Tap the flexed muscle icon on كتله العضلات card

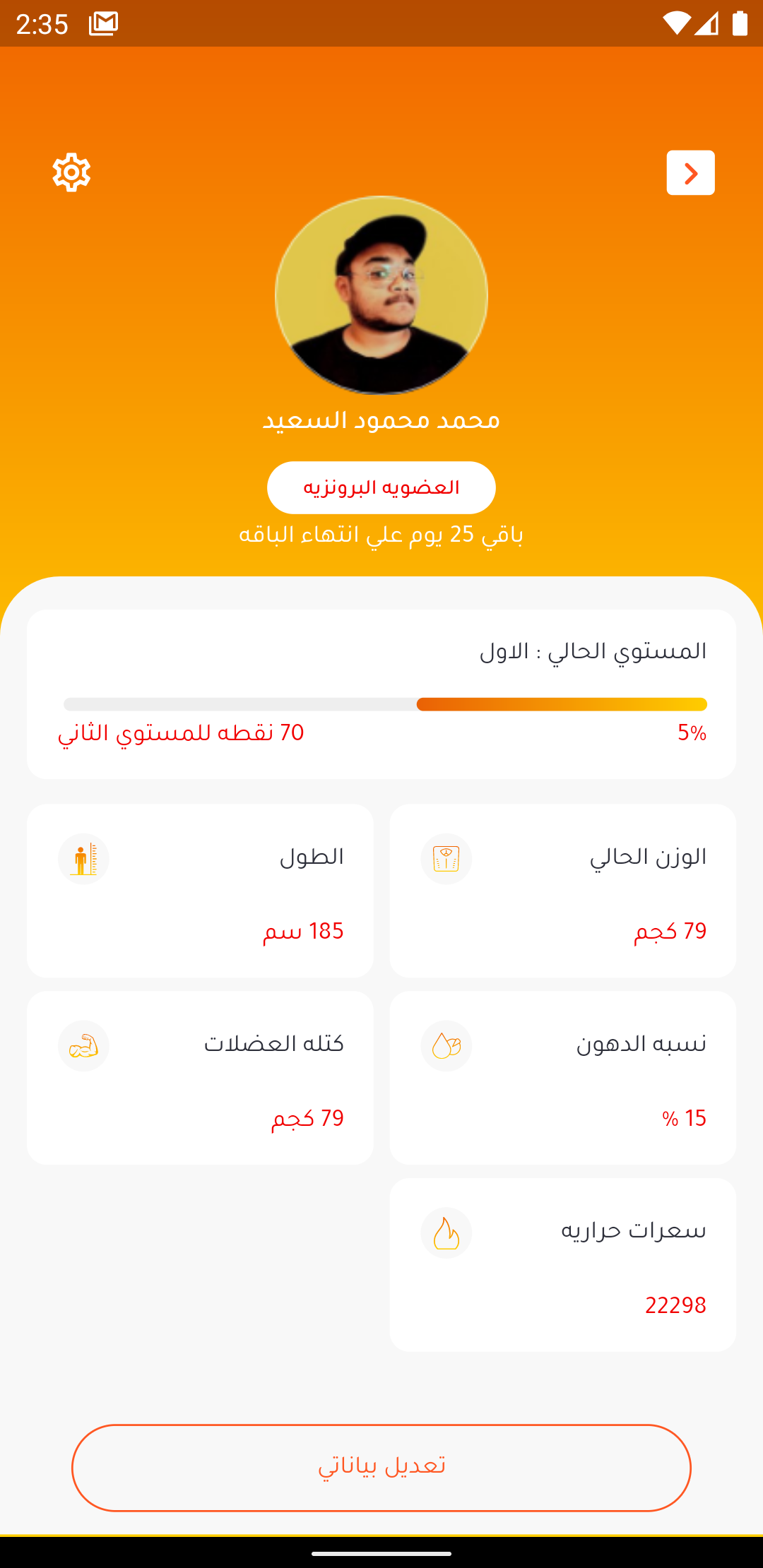tap(83, 1045)
